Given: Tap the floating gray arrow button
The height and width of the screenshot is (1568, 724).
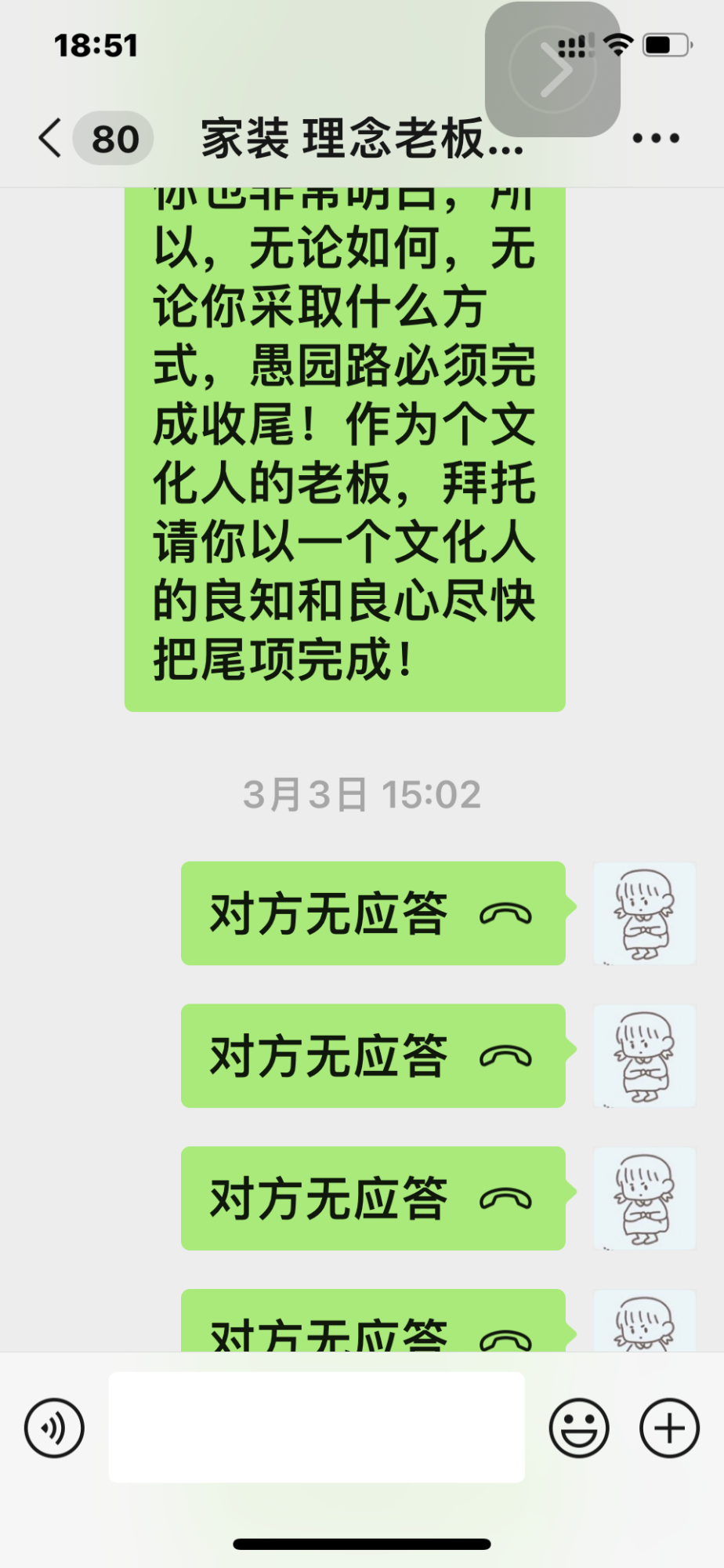Looking at the screenshot, I should point(552,70).
